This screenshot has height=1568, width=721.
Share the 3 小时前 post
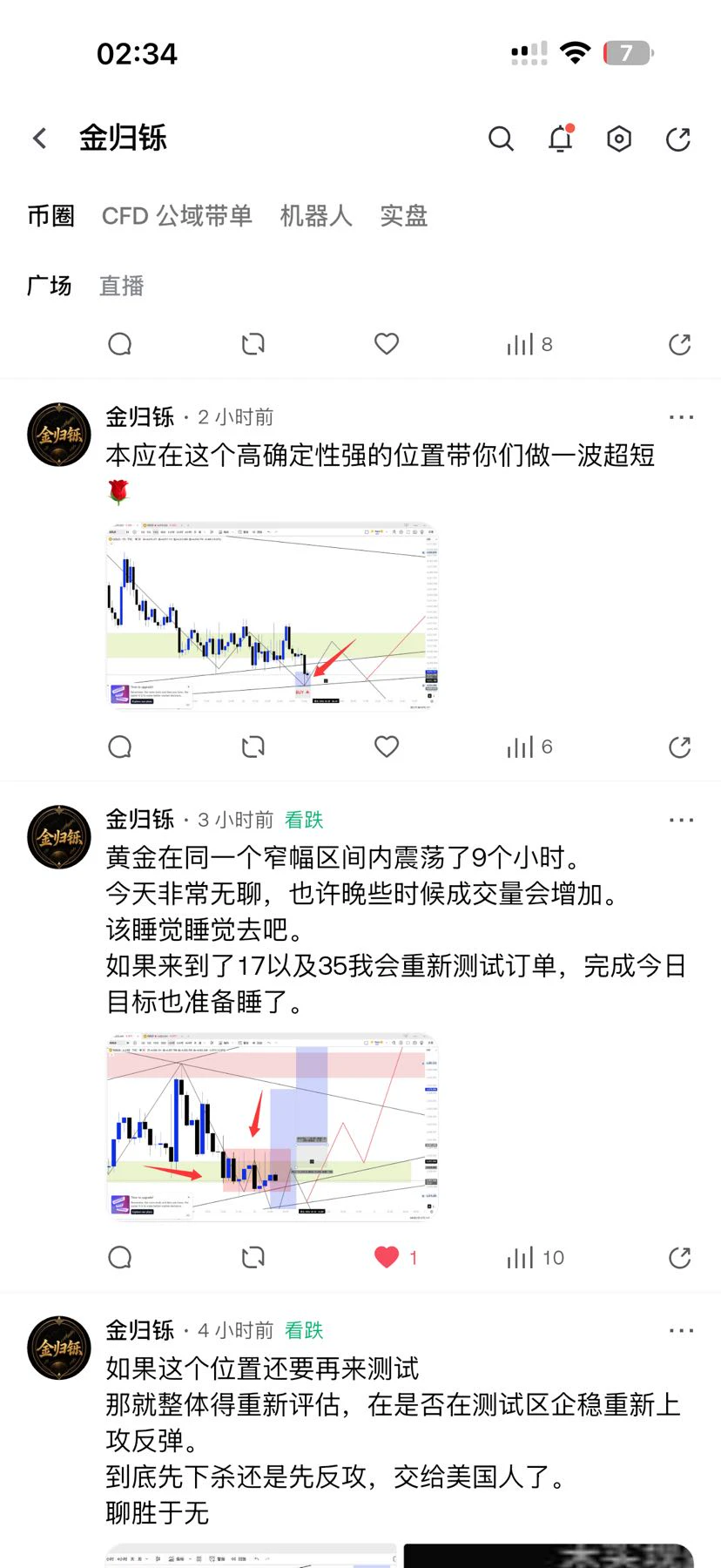pyautogui.click(x=680, y=1257)
